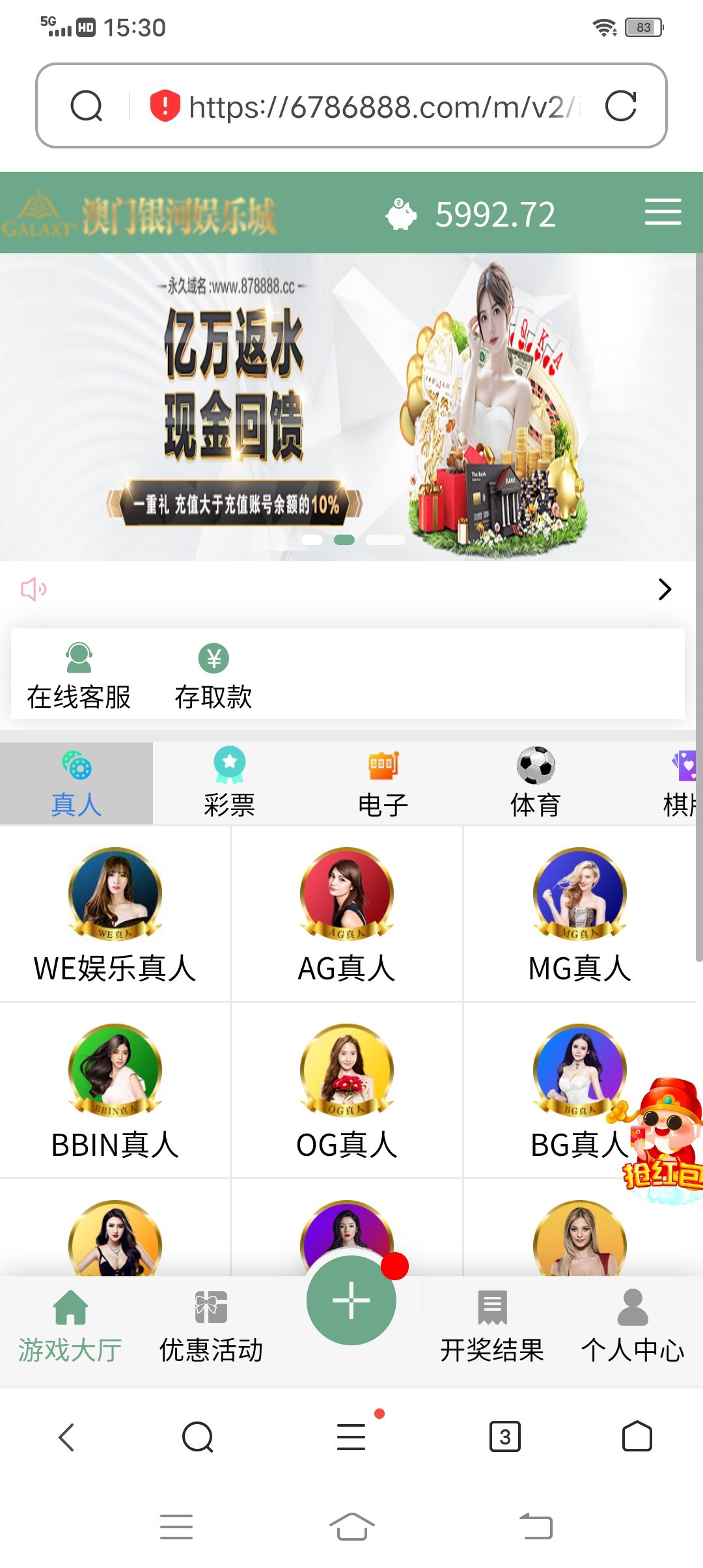The image size is (703, 1568).
Task: Open 开奖结果 draw results tab
Action: (492, 1326)
